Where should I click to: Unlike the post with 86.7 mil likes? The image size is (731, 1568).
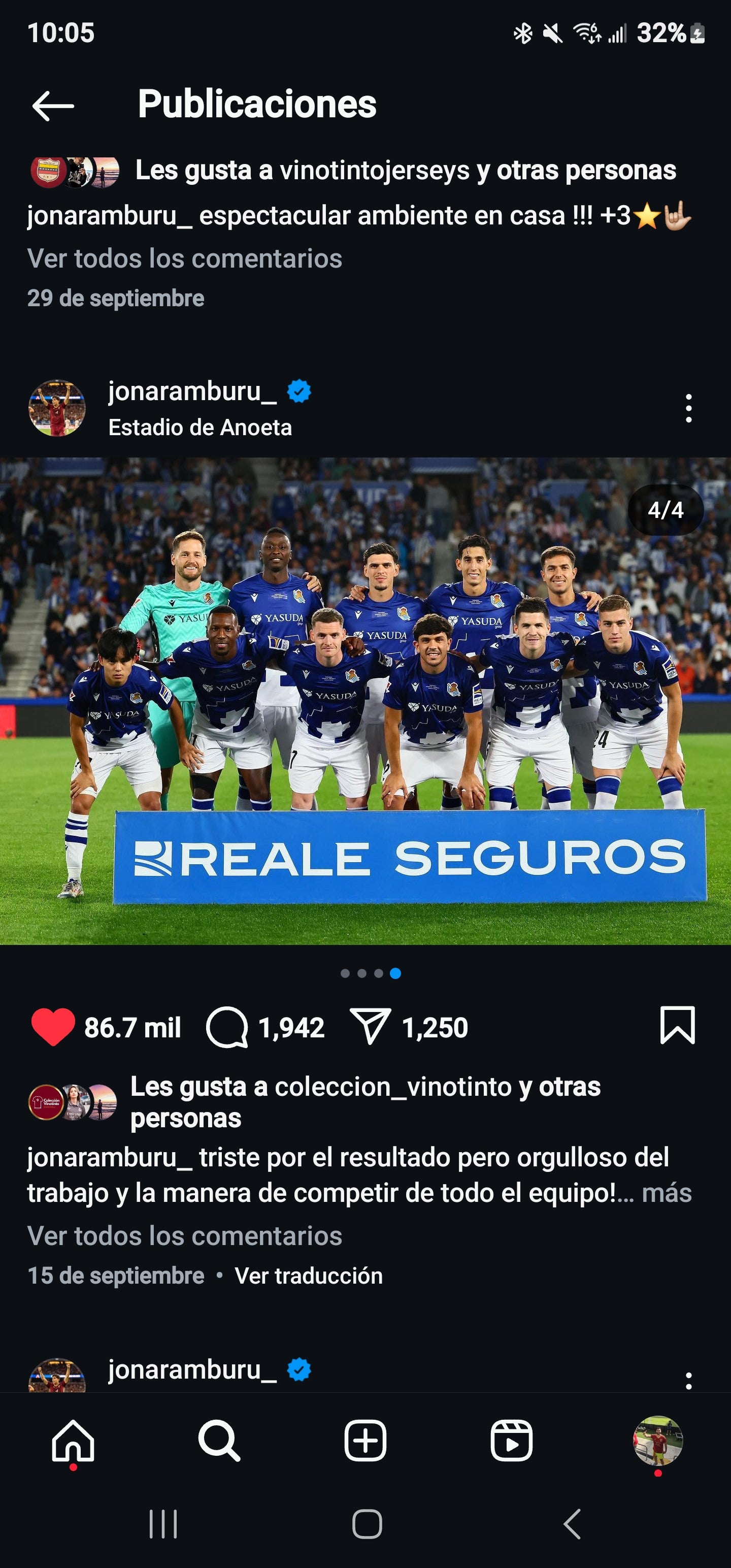click(53, 1027)
